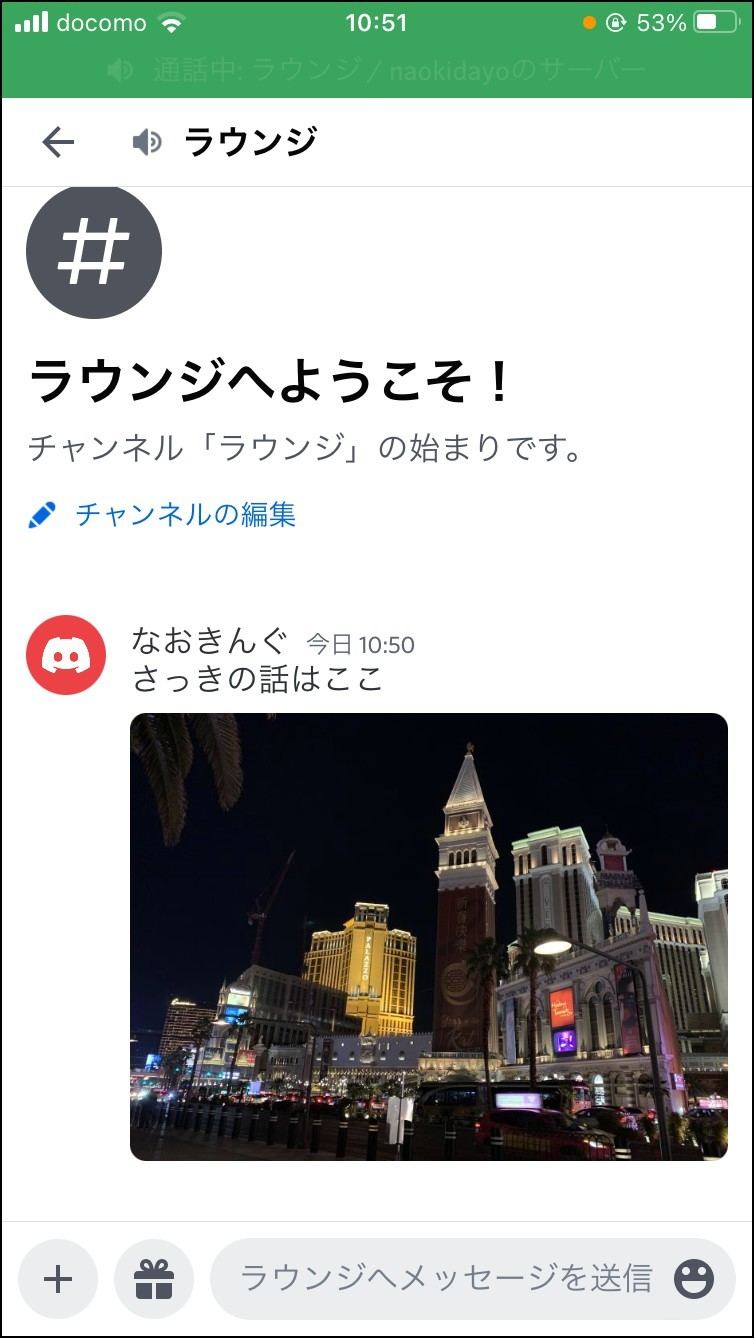Return to call via green 通話中 banner
Viewport: 754px width, 1338px height.
click(x=377, y=70)
